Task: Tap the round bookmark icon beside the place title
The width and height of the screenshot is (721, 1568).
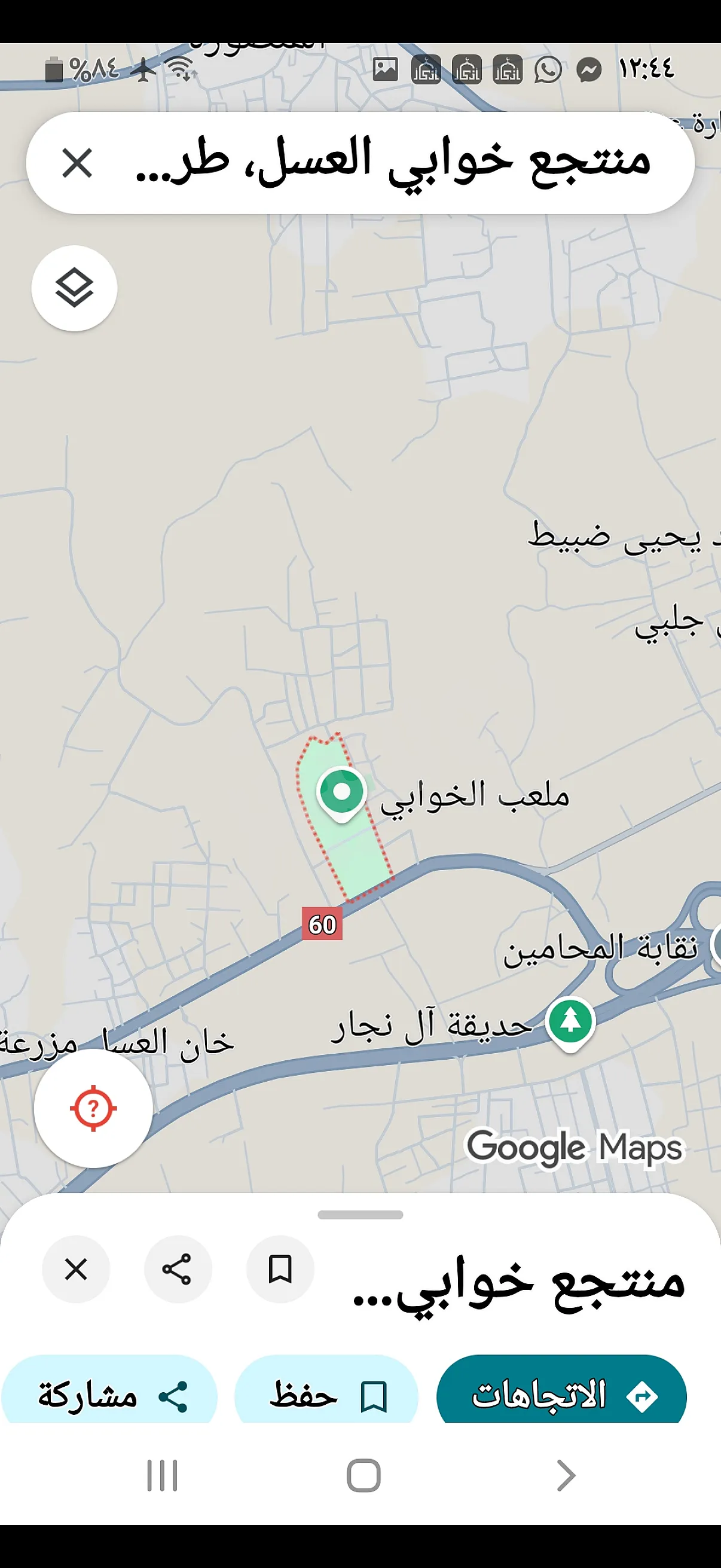Action: point(280,1269)
